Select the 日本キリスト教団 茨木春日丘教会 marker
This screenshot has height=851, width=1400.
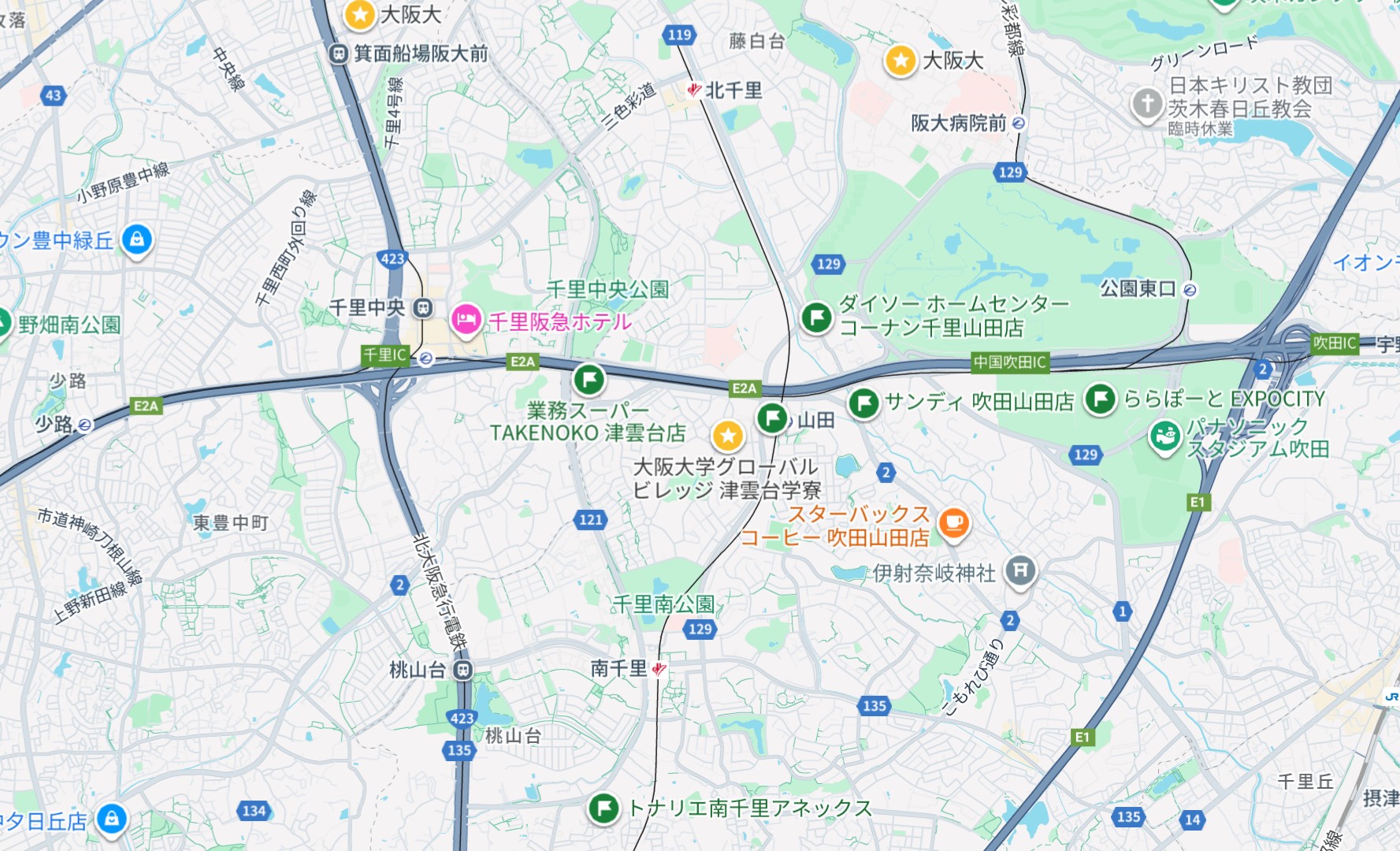[x=1147, y=103]
